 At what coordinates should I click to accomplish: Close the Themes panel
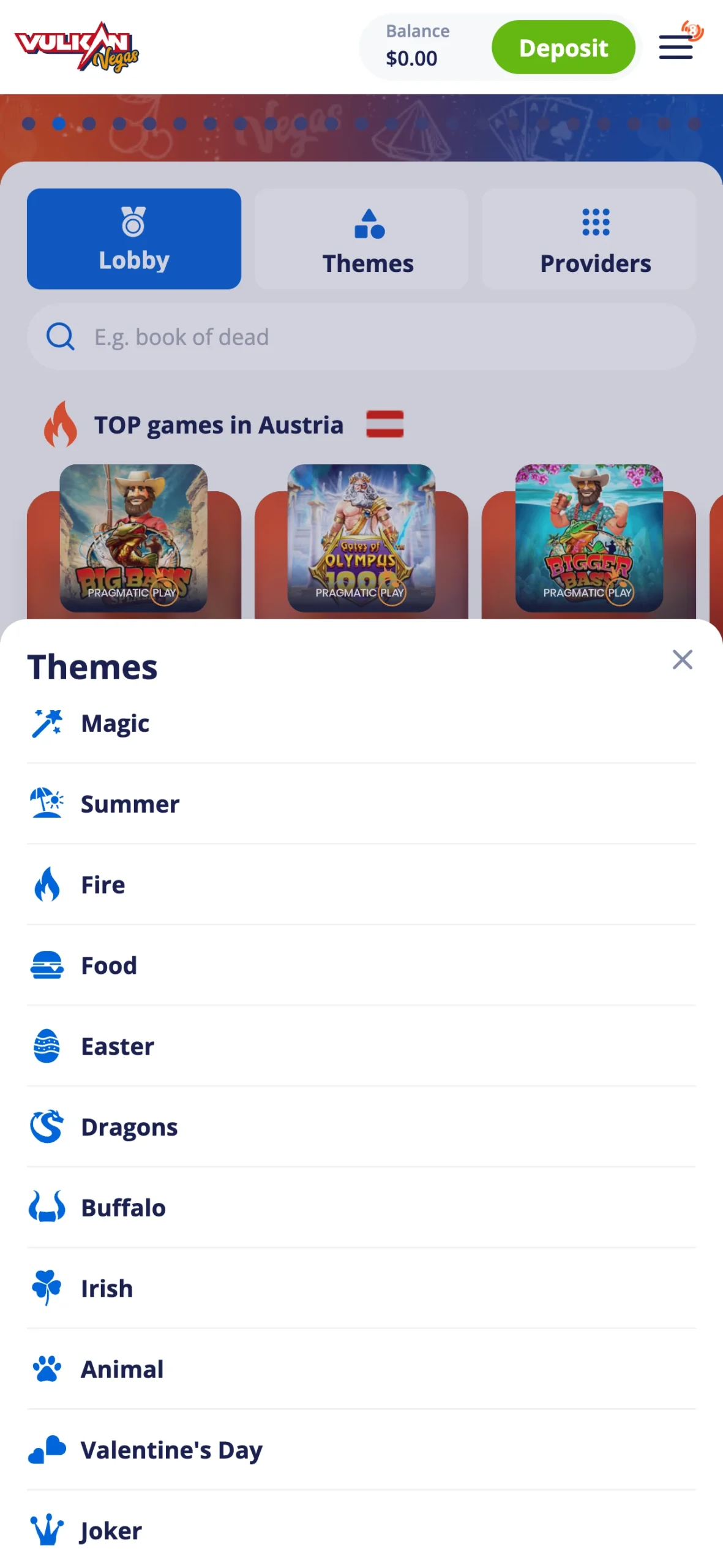(x=681, y=660)
